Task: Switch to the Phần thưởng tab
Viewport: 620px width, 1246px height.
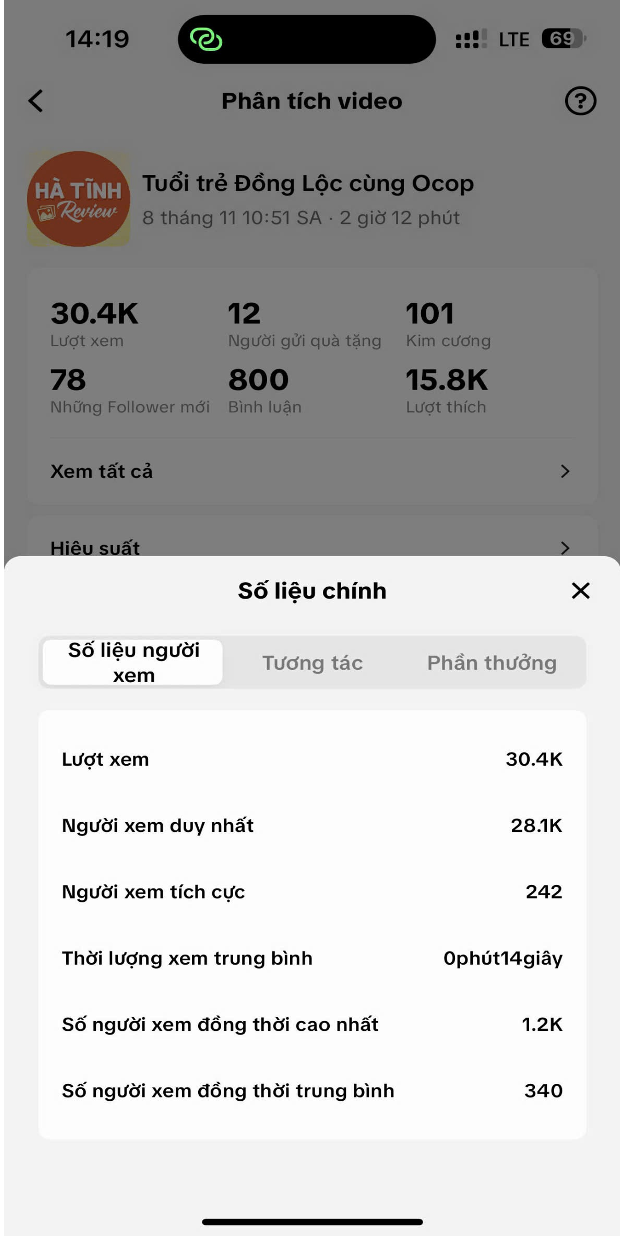Action: 491,663
